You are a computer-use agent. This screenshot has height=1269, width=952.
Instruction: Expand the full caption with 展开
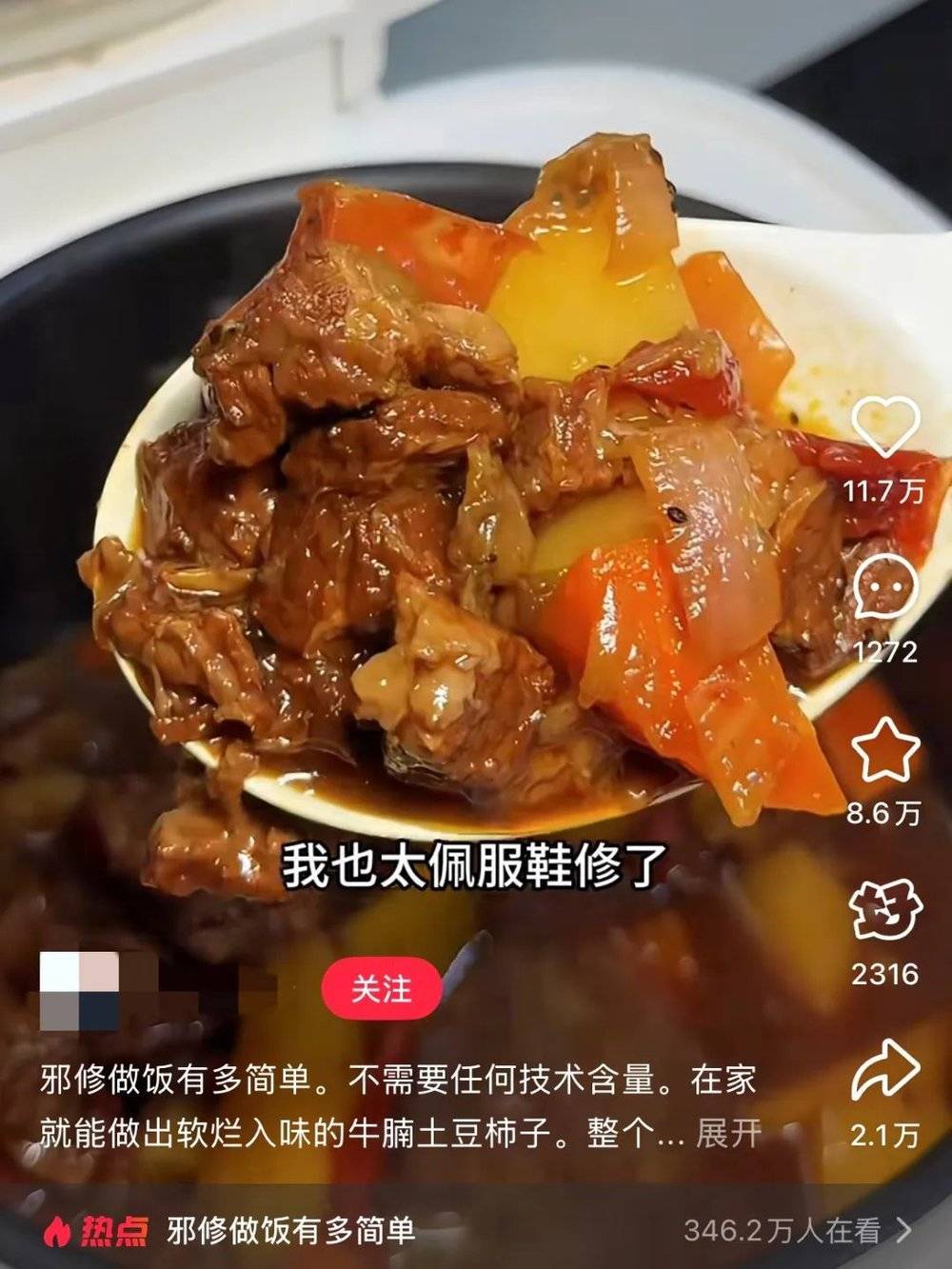pos(729,1134)
